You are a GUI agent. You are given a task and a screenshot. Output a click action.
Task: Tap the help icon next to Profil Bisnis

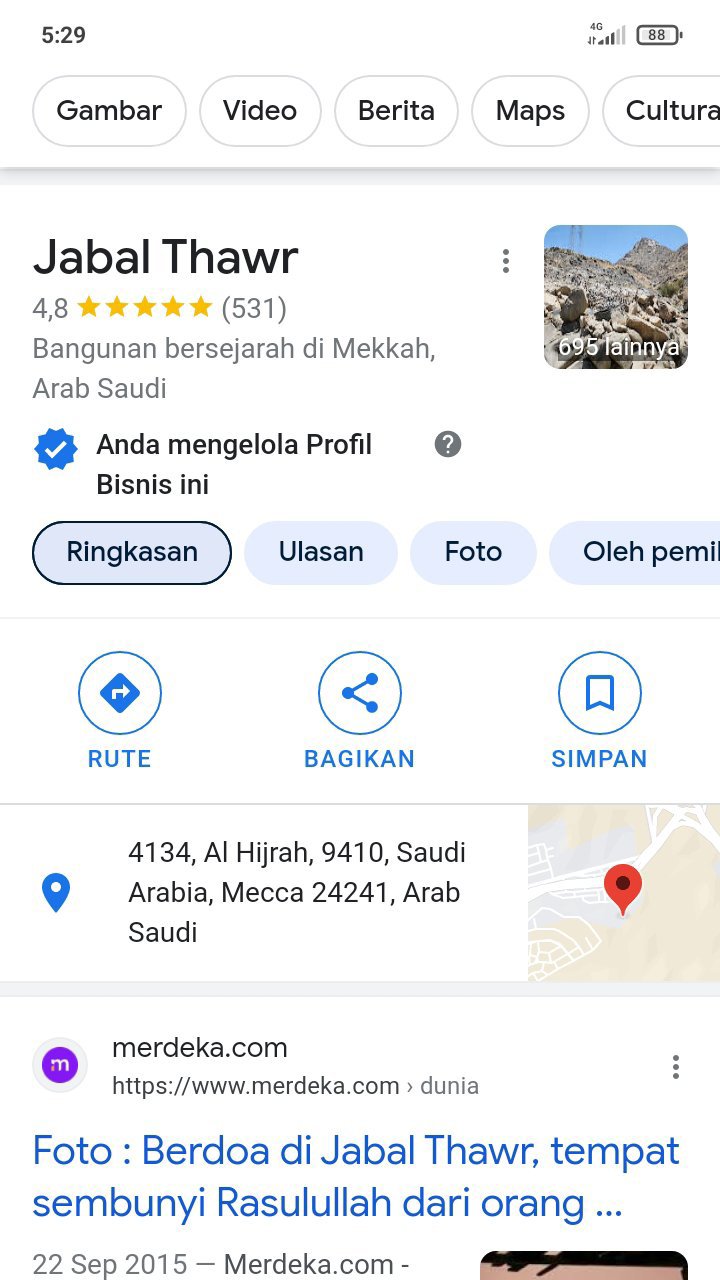(x=448, y=444)
